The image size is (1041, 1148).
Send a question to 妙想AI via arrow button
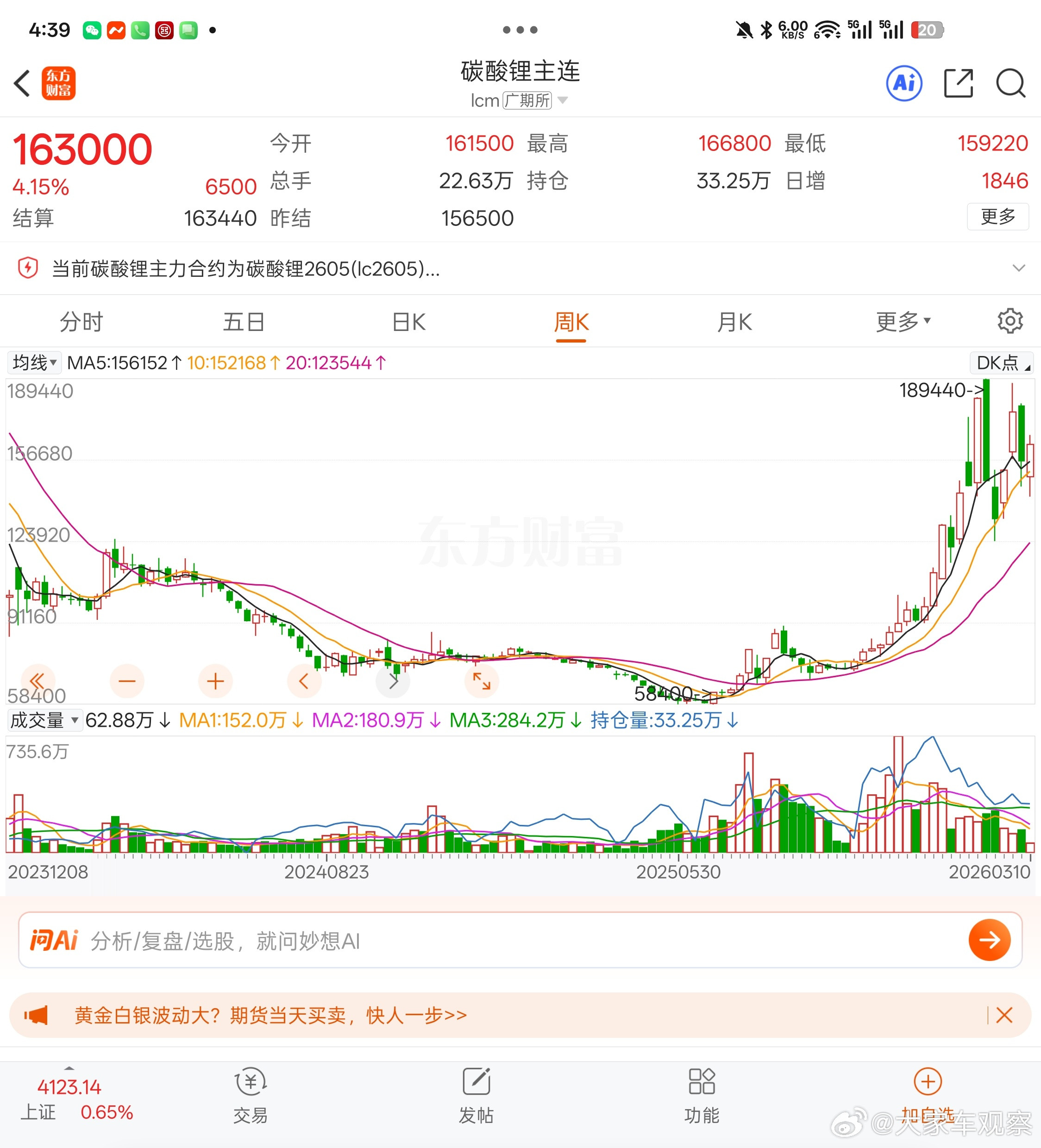pos(990,940)
